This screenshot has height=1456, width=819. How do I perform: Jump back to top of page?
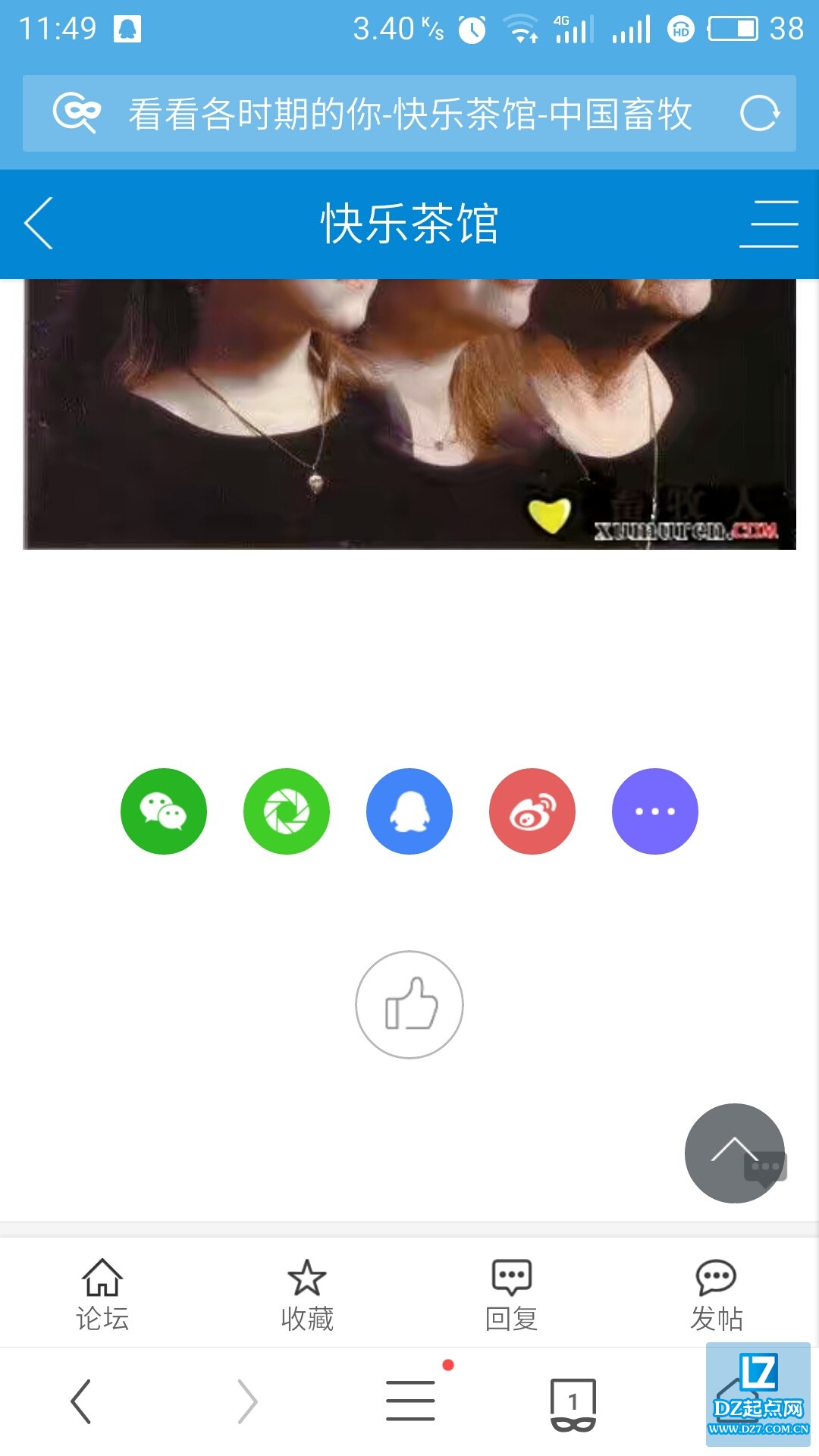(733, 1153)
